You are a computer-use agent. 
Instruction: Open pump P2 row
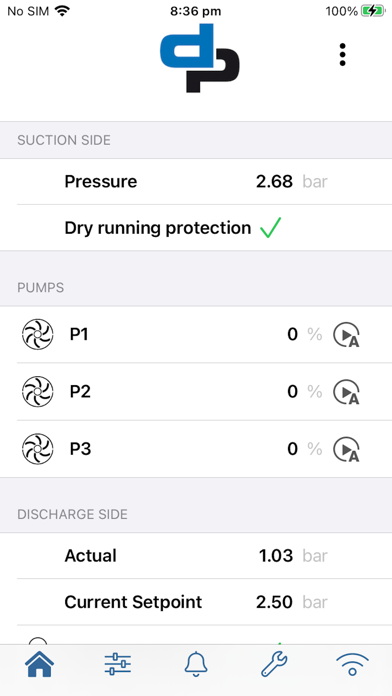(x=196, y=392)
